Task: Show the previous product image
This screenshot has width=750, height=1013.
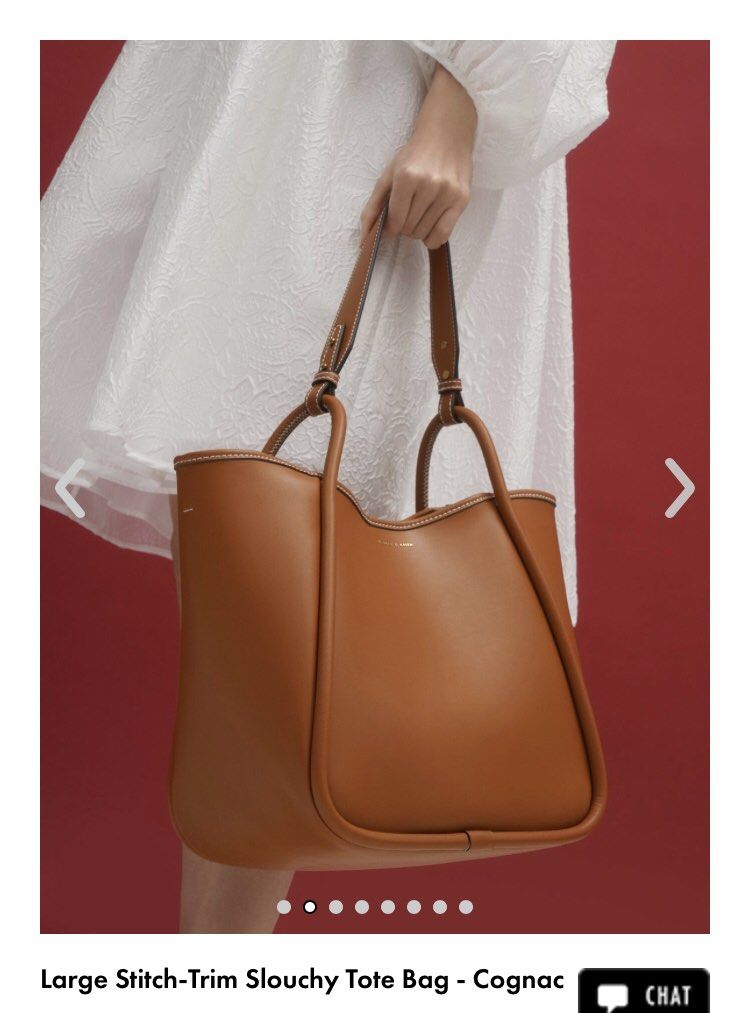Action: pyautogui.click(x=70, y=488)
